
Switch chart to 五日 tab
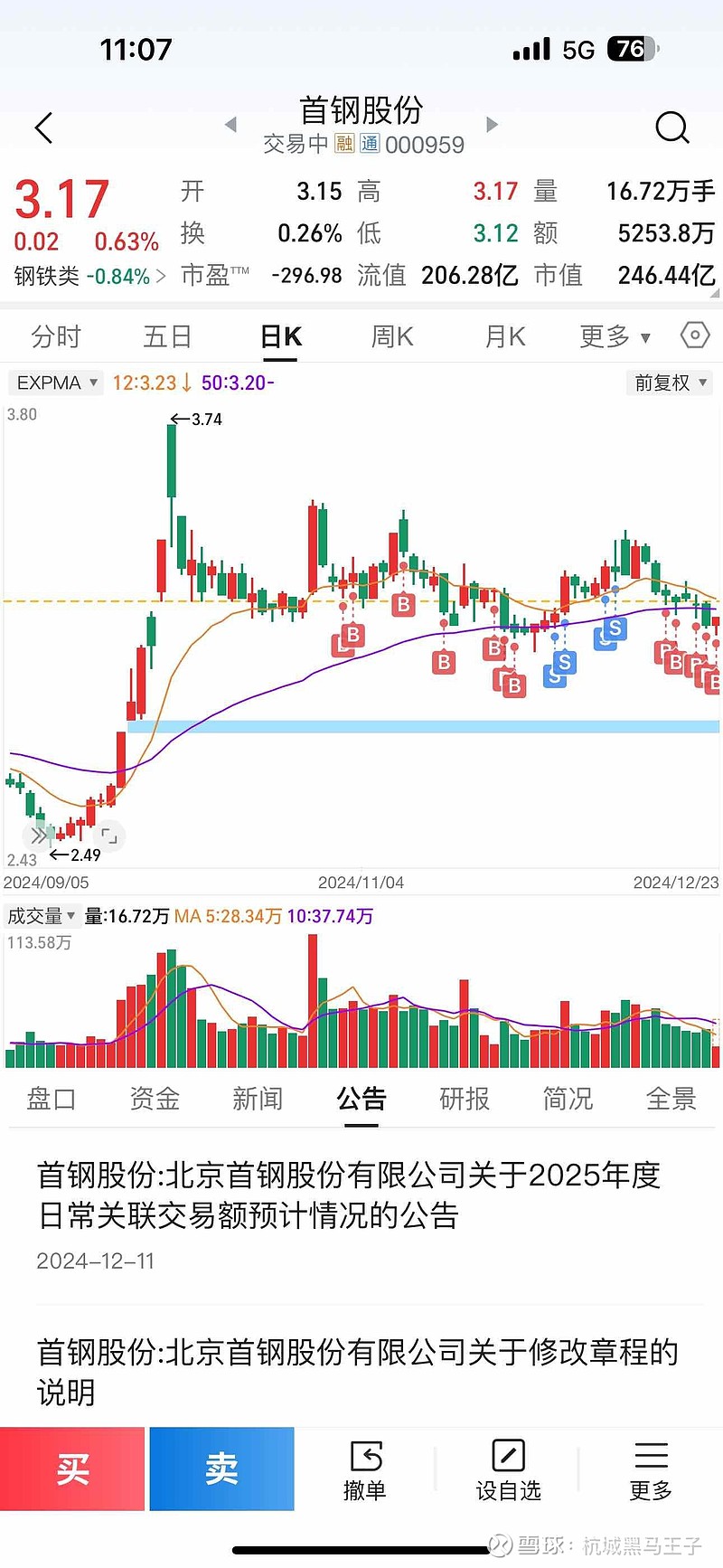(x=167, y=336)
